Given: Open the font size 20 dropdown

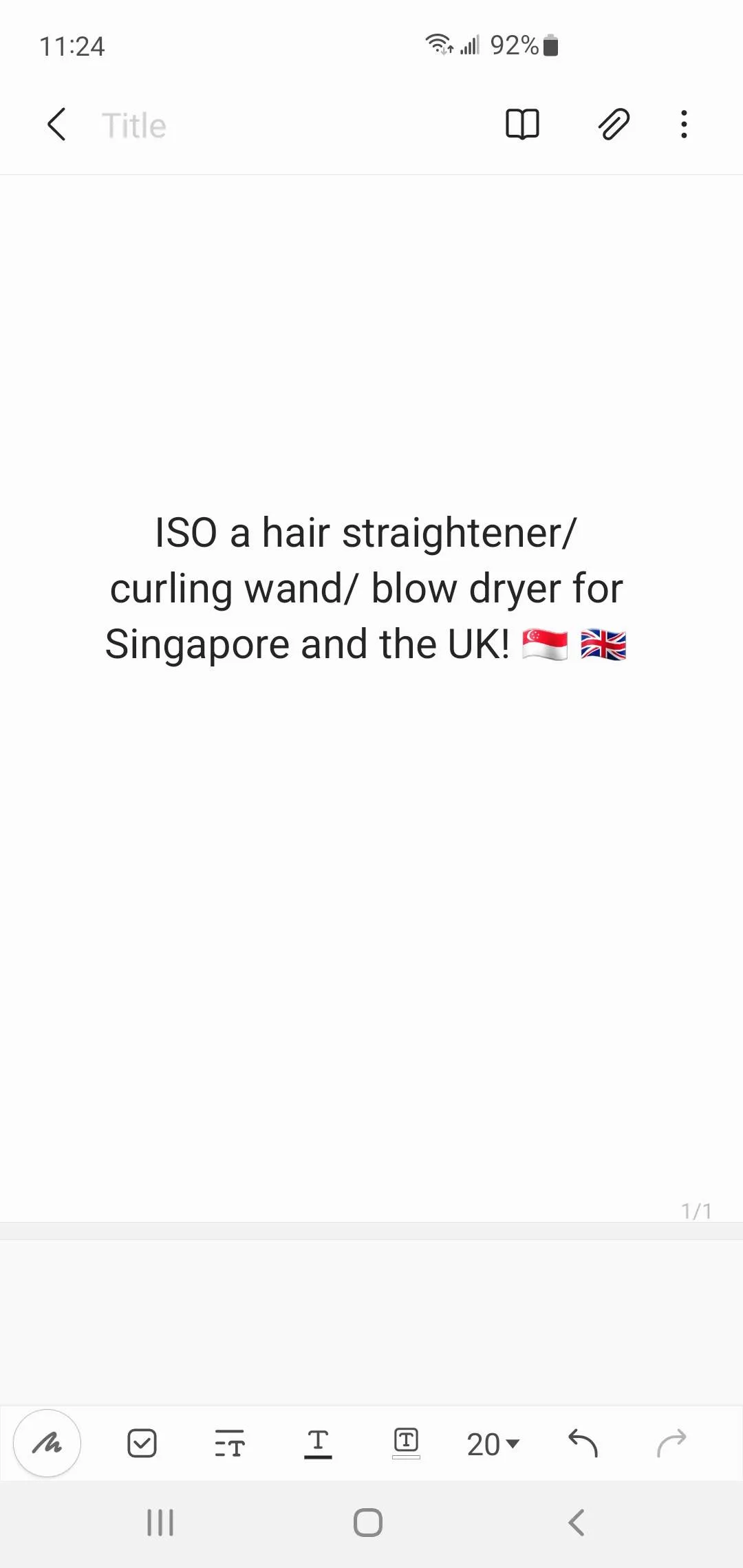Looking at the screenshot, I should click(493, 1444).
